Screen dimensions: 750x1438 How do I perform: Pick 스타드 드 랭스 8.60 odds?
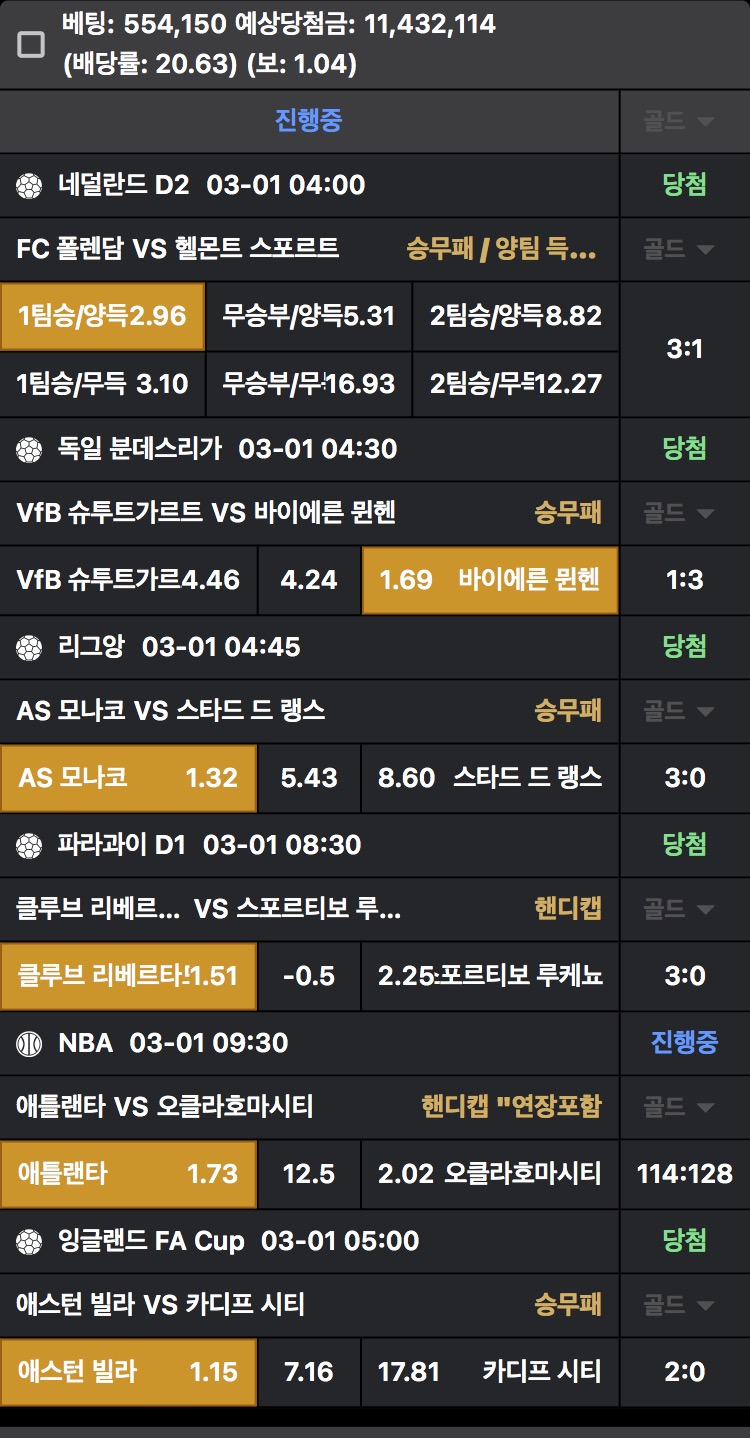pos(489,777)
